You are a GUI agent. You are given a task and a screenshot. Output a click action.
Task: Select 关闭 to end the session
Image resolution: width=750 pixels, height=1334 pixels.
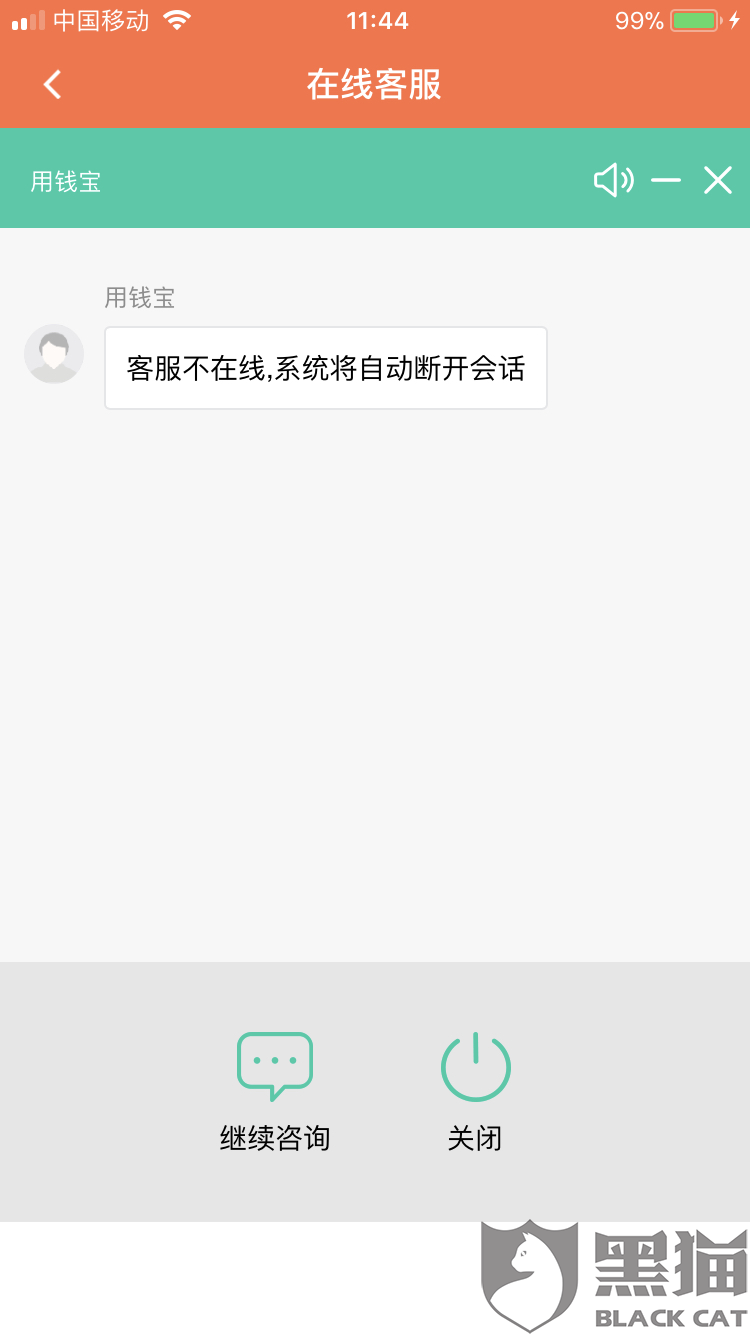point(475,1090)
